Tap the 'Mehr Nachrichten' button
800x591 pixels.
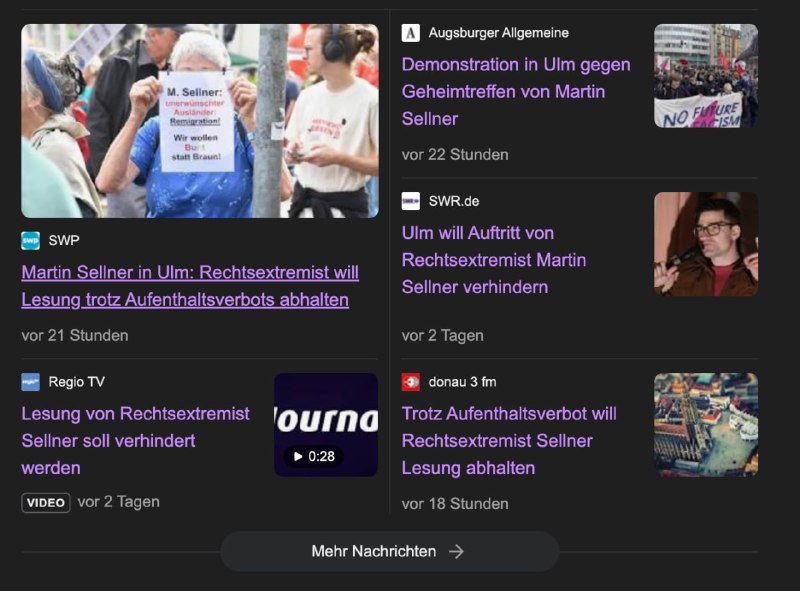coord(389,551)
